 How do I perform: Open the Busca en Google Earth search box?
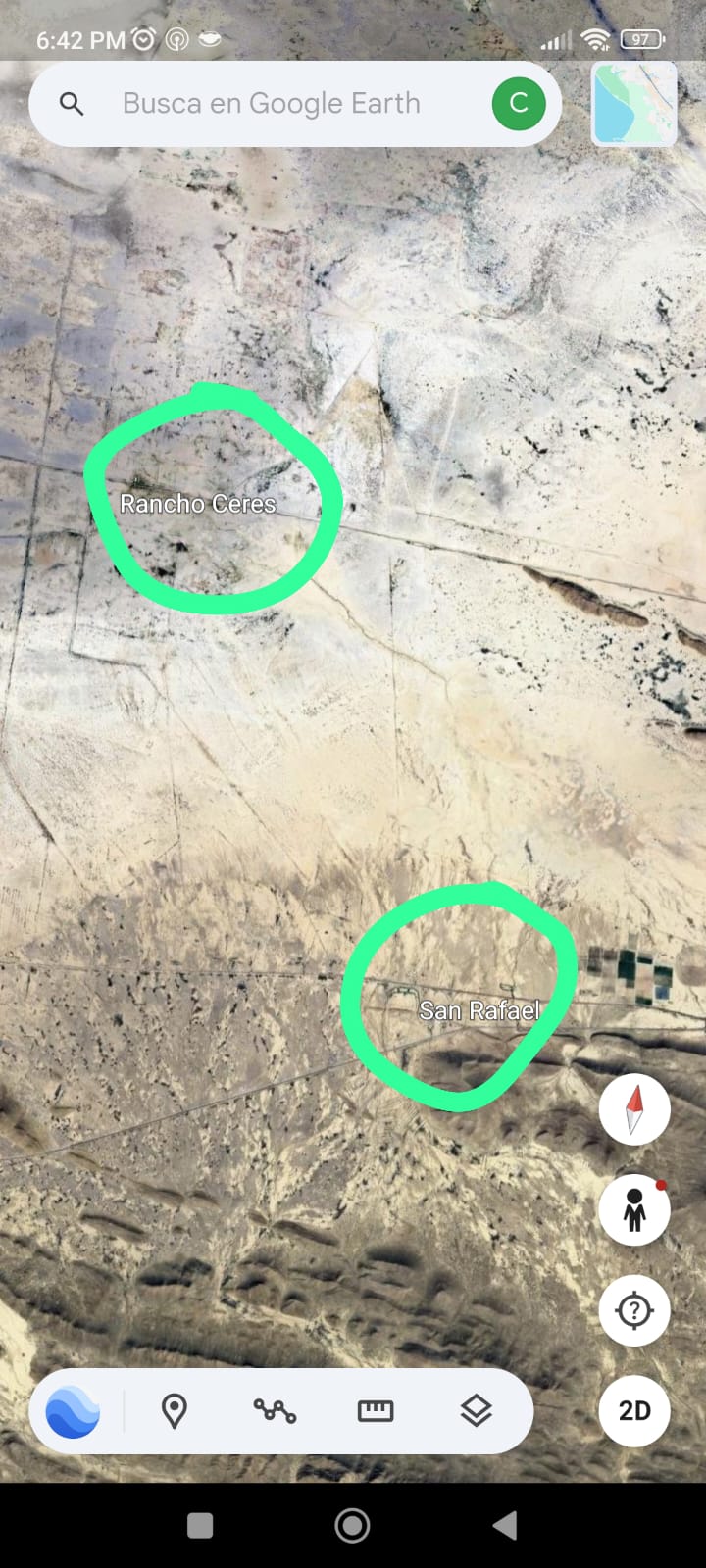[271, 104]
